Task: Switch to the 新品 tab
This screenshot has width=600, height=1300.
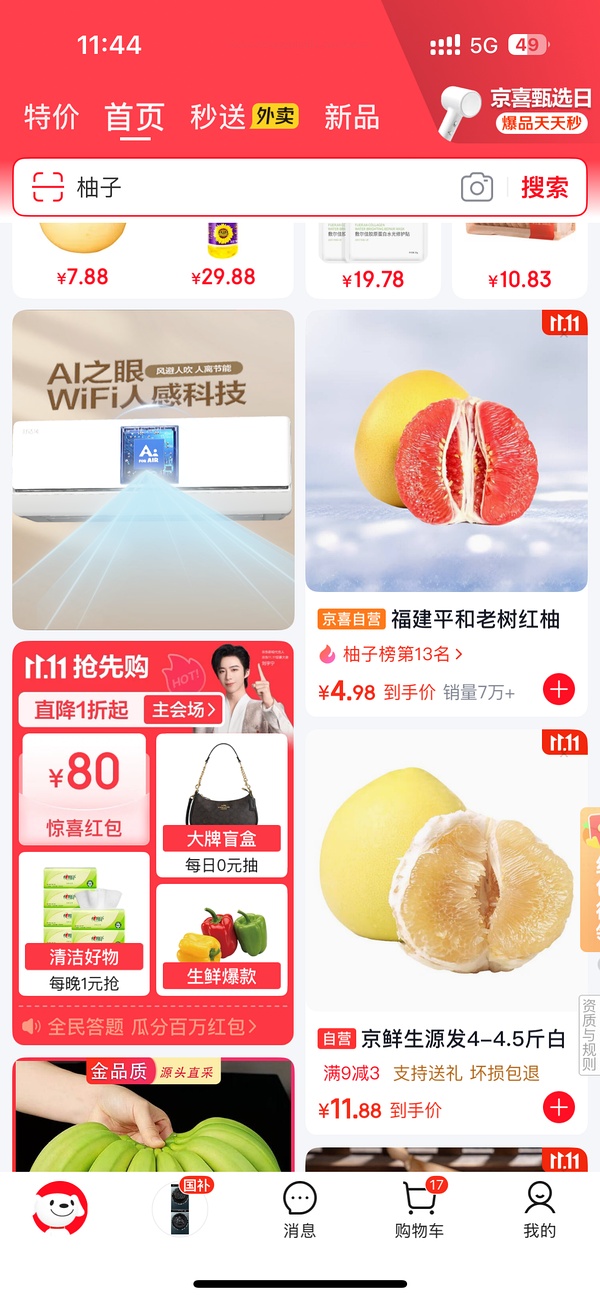Action: (351, 117)
